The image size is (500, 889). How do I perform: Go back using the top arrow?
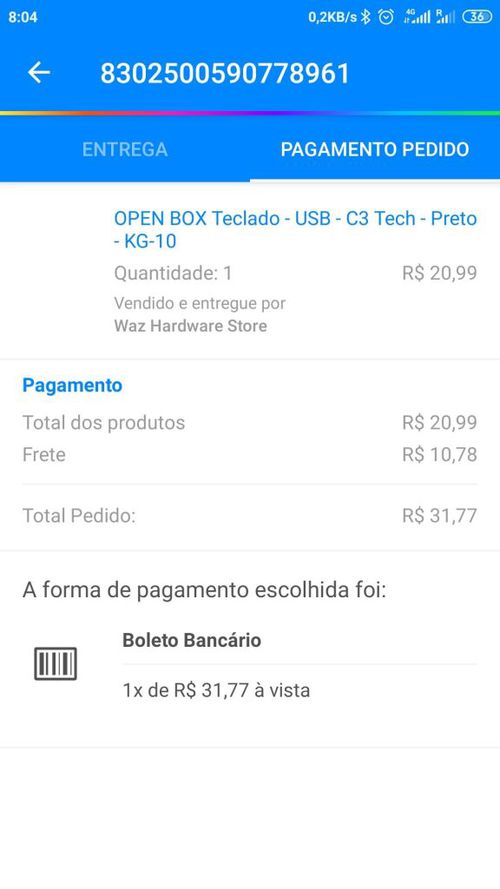[x=39, y=73]
